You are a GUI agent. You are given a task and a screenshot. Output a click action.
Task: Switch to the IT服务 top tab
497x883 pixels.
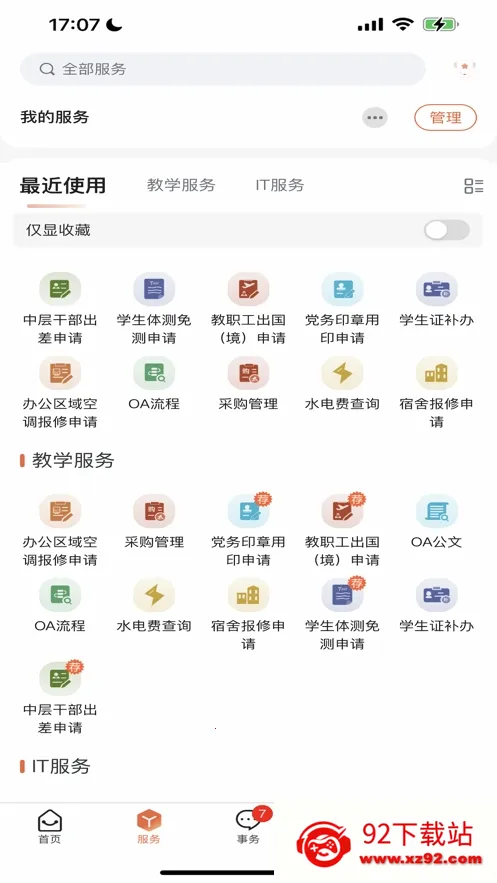279,185
